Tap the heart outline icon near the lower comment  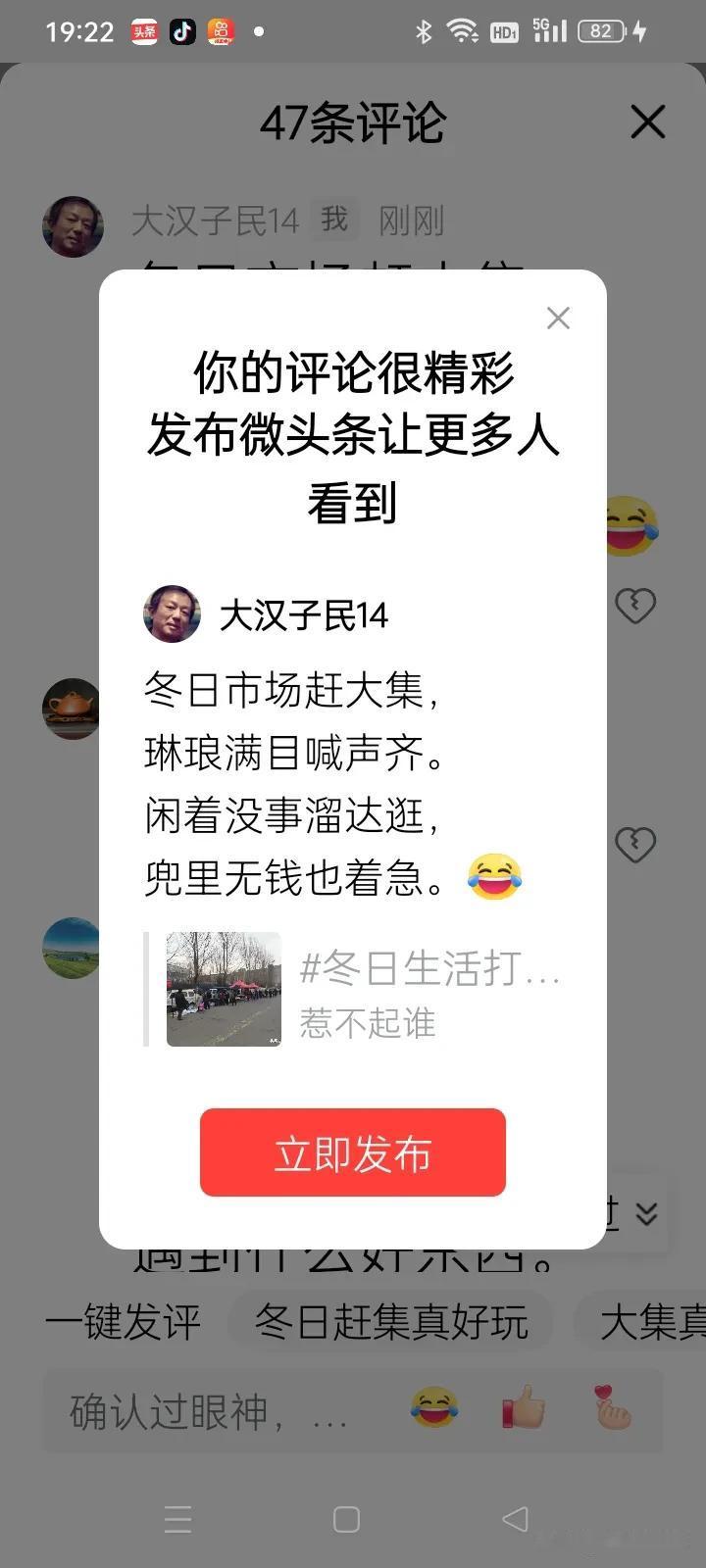(635, 844)
